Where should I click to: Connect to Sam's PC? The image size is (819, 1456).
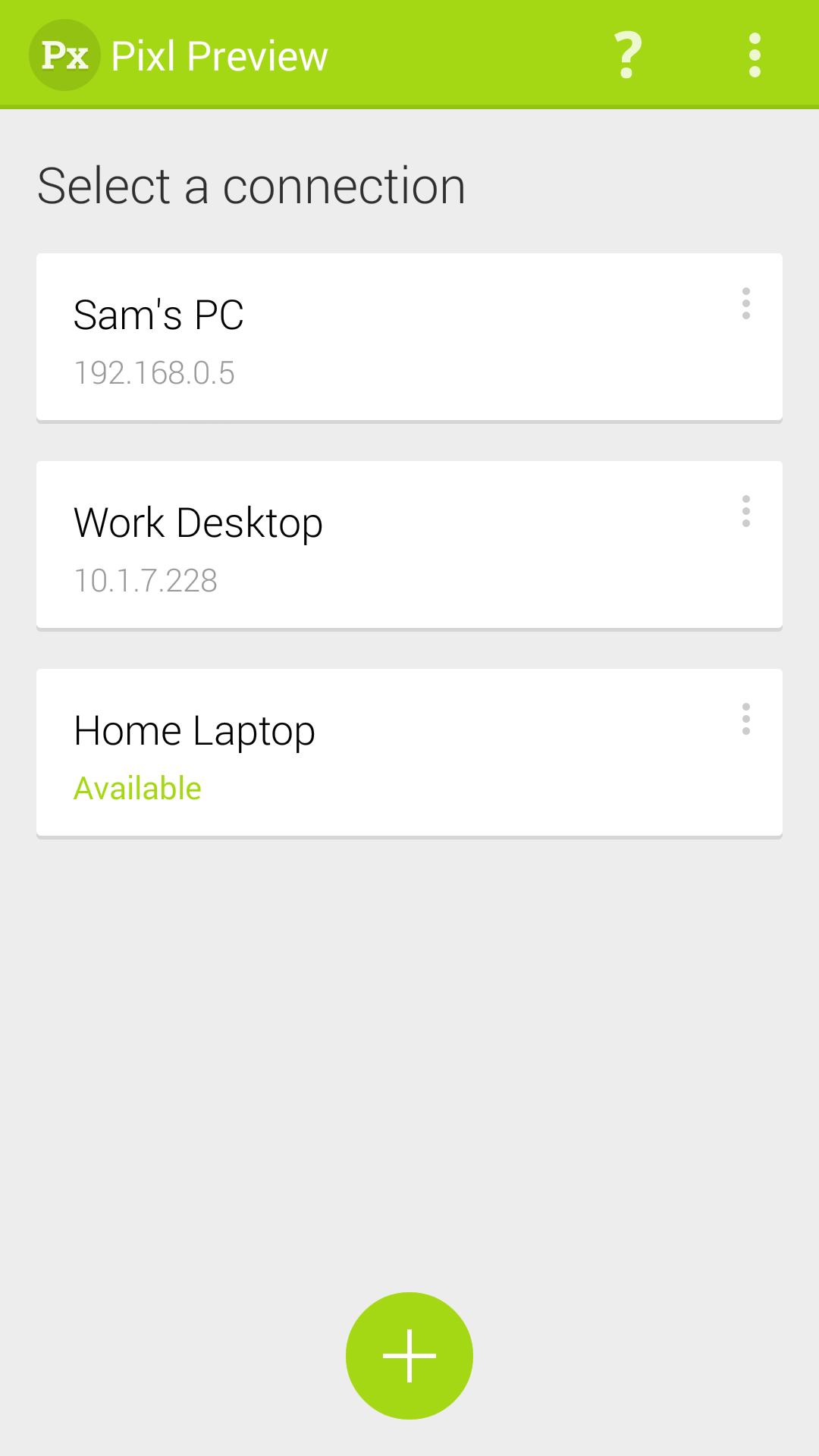(379, 337)
